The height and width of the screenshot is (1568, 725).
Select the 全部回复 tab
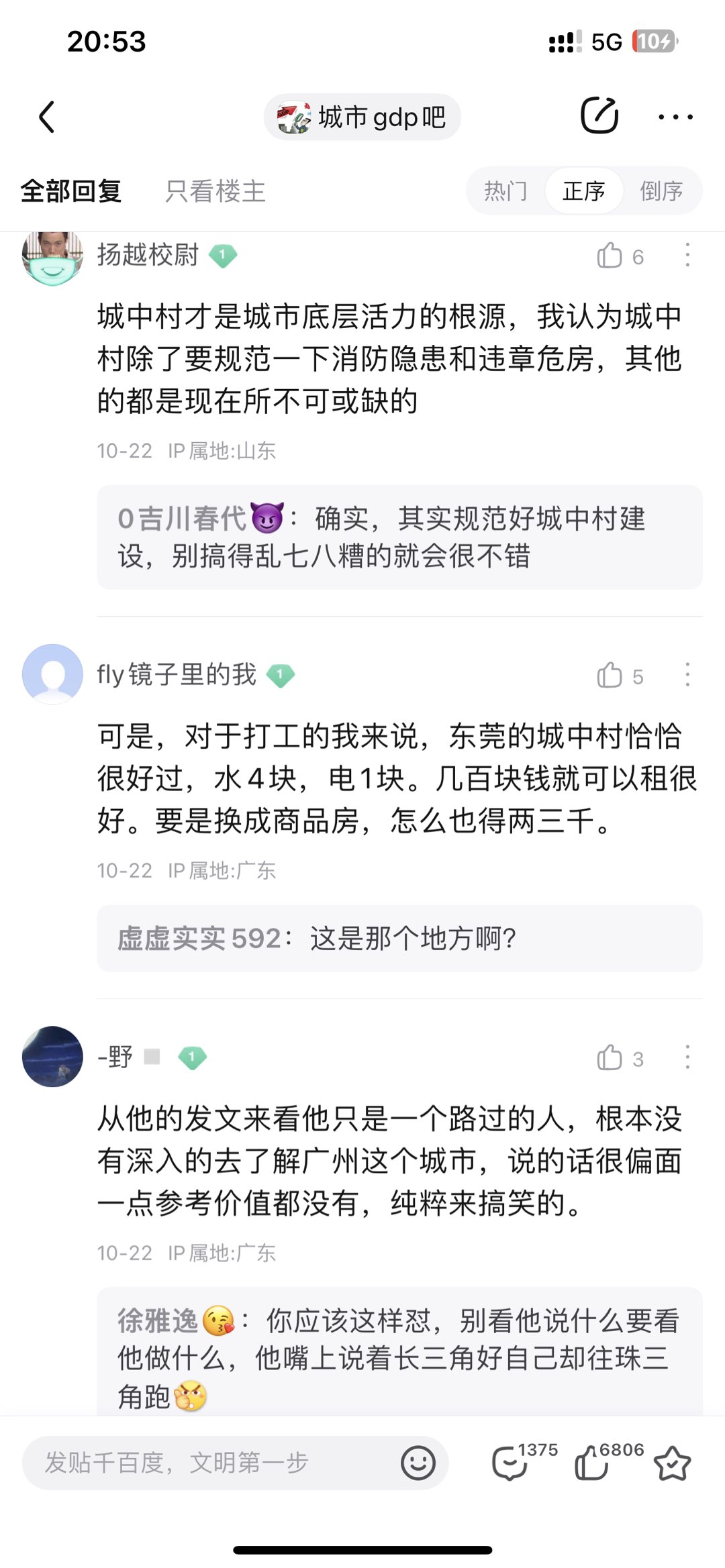click(71, 191)
